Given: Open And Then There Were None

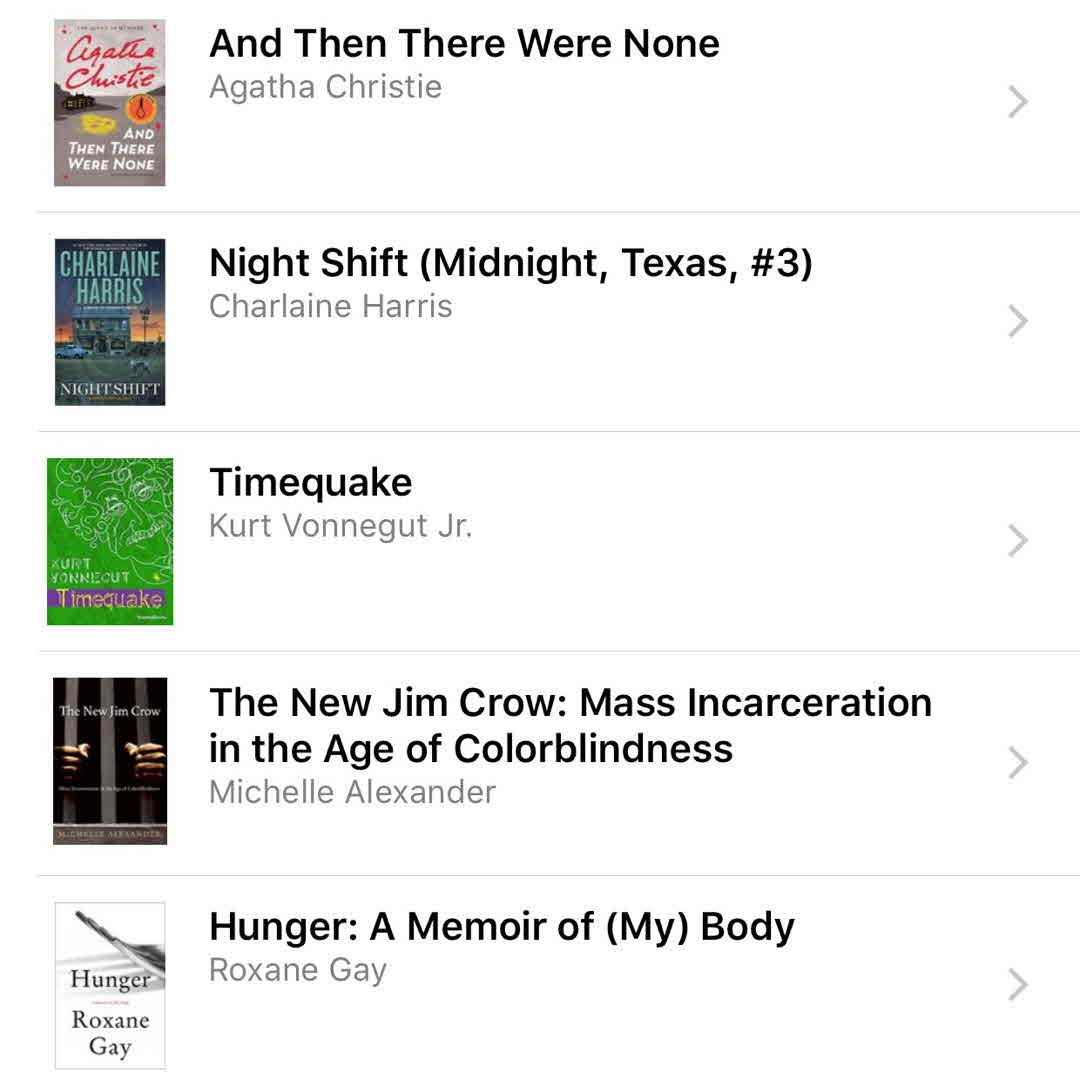Looking at the screenshot, I should [464, 44].
